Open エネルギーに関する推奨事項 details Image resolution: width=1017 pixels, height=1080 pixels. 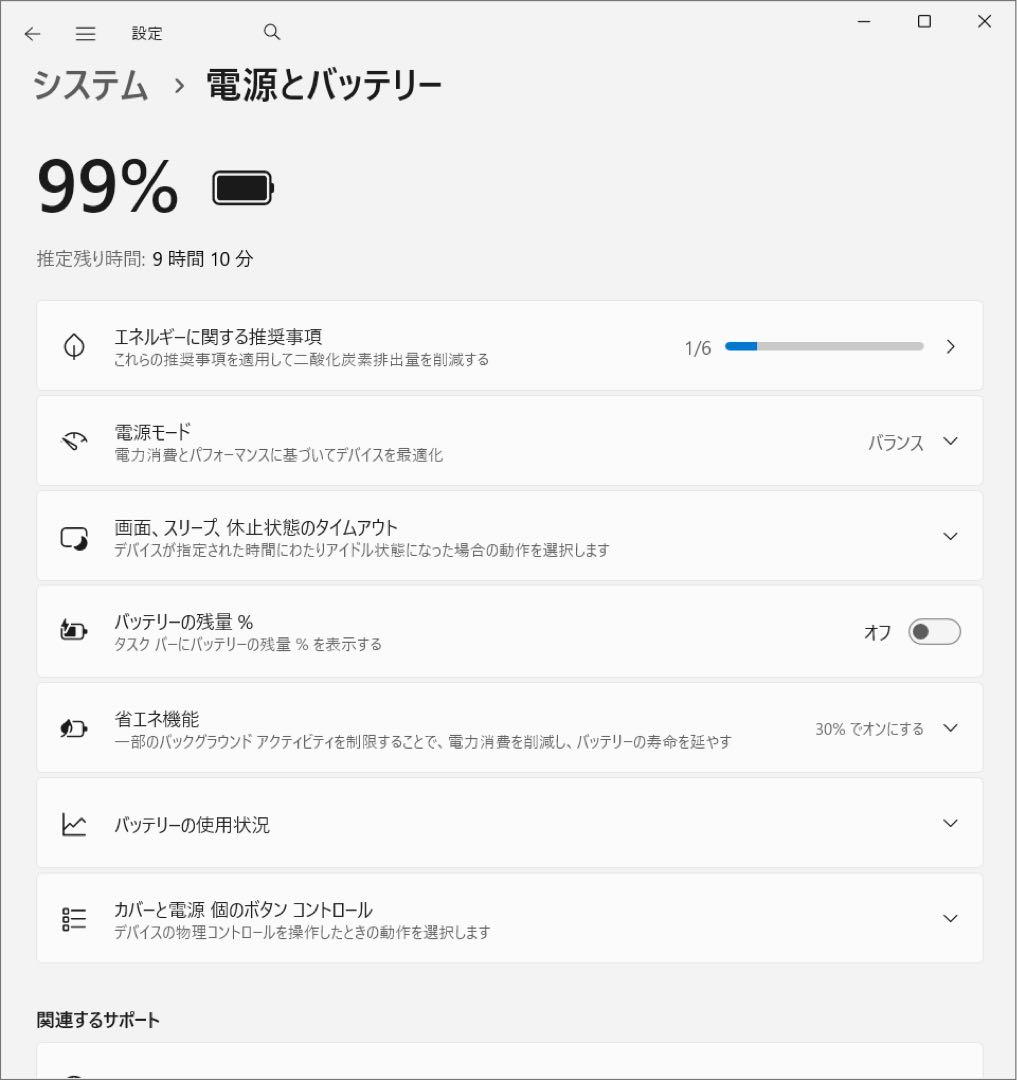tap(950, 345)
